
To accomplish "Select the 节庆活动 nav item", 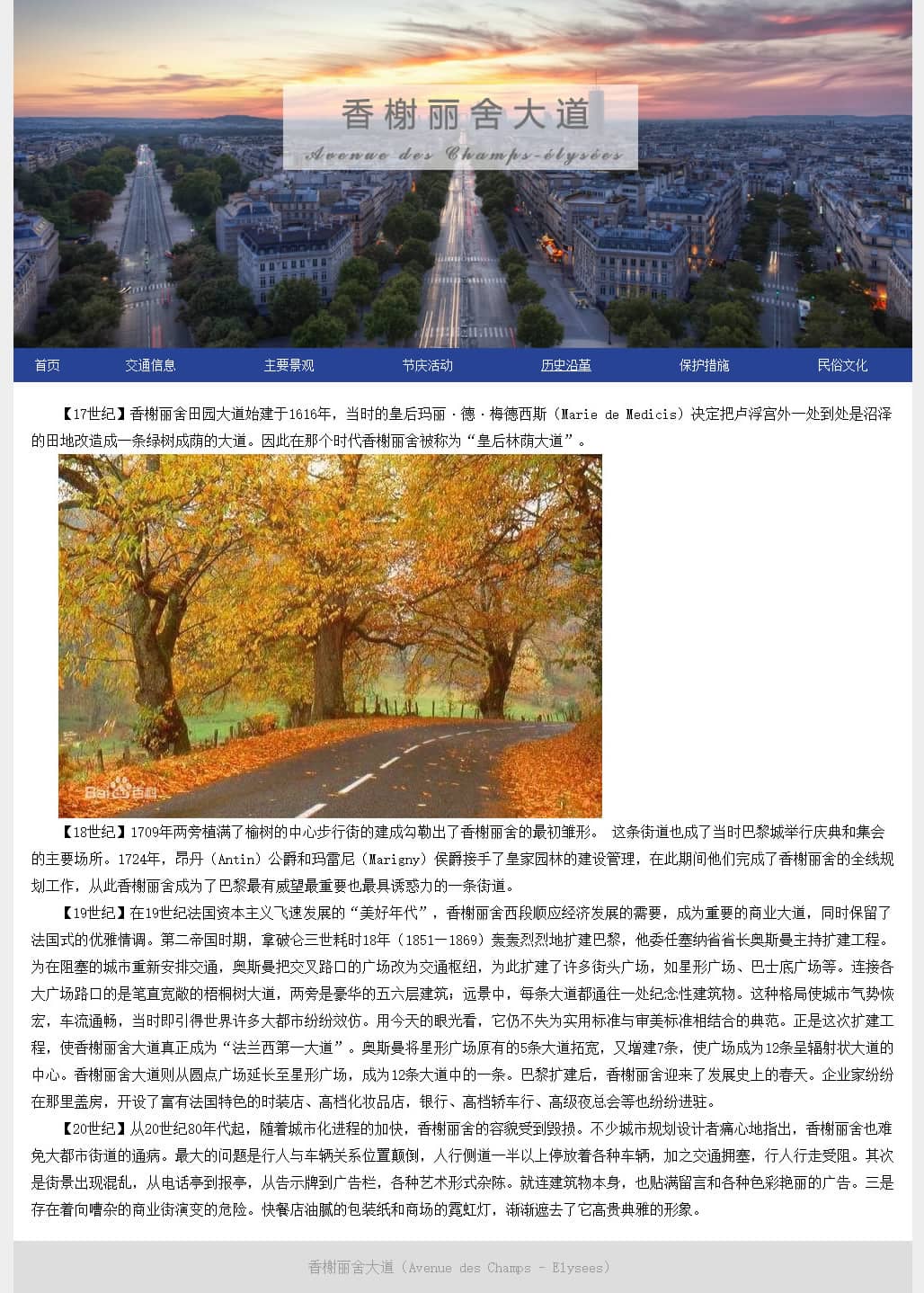I will [x=427, y=365].
